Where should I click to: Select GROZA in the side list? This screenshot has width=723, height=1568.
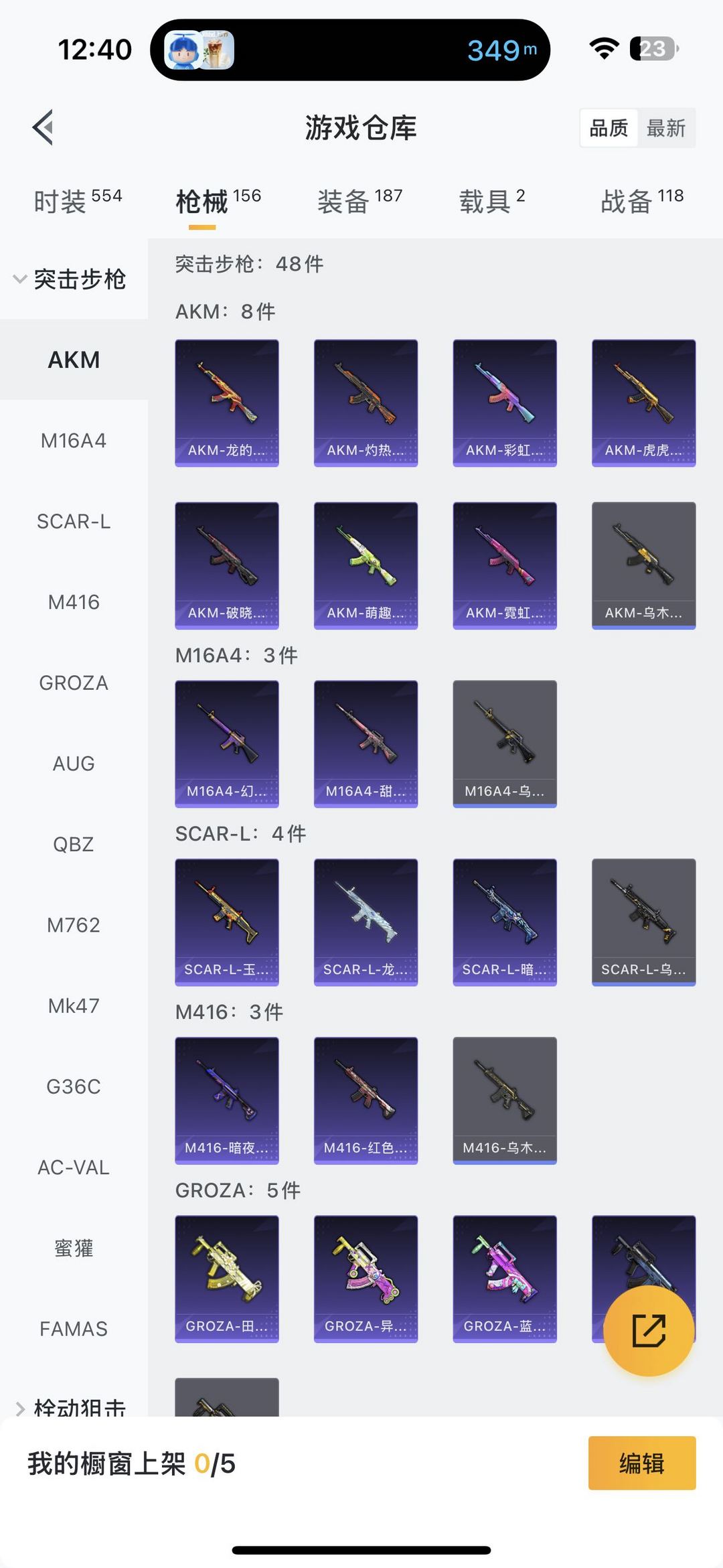(74, 683)
